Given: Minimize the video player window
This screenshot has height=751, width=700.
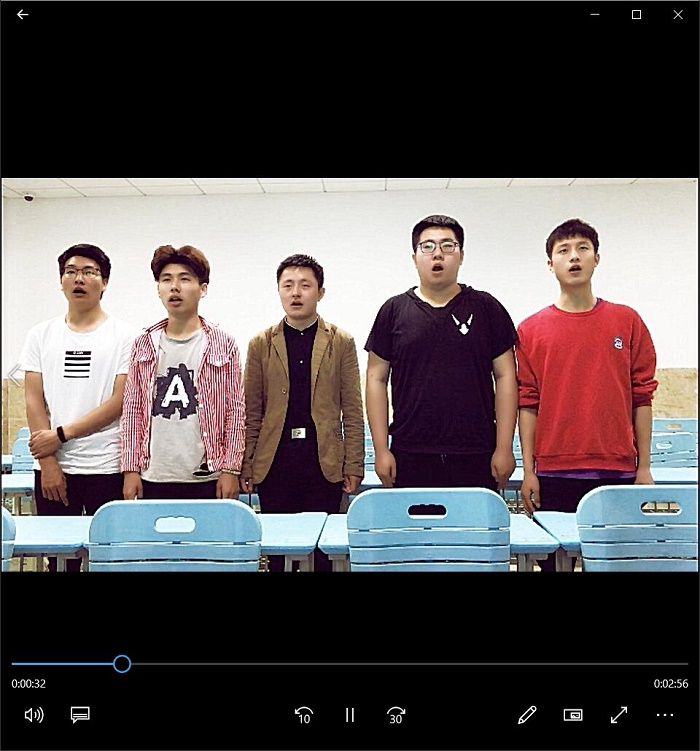Looking at the screenshot, I should tap(594, 15).
